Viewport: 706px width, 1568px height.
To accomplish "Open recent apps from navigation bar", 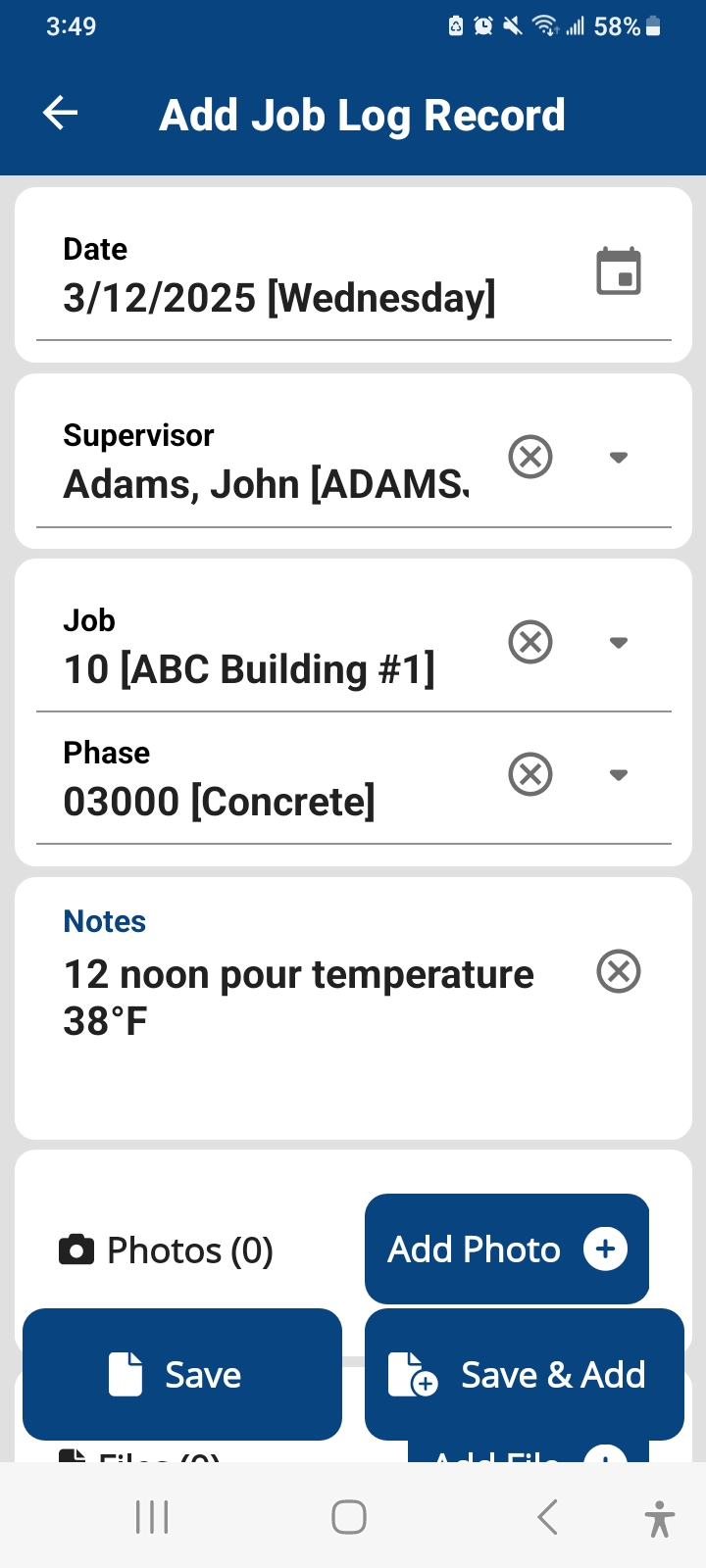I will tap(152, 1517).
